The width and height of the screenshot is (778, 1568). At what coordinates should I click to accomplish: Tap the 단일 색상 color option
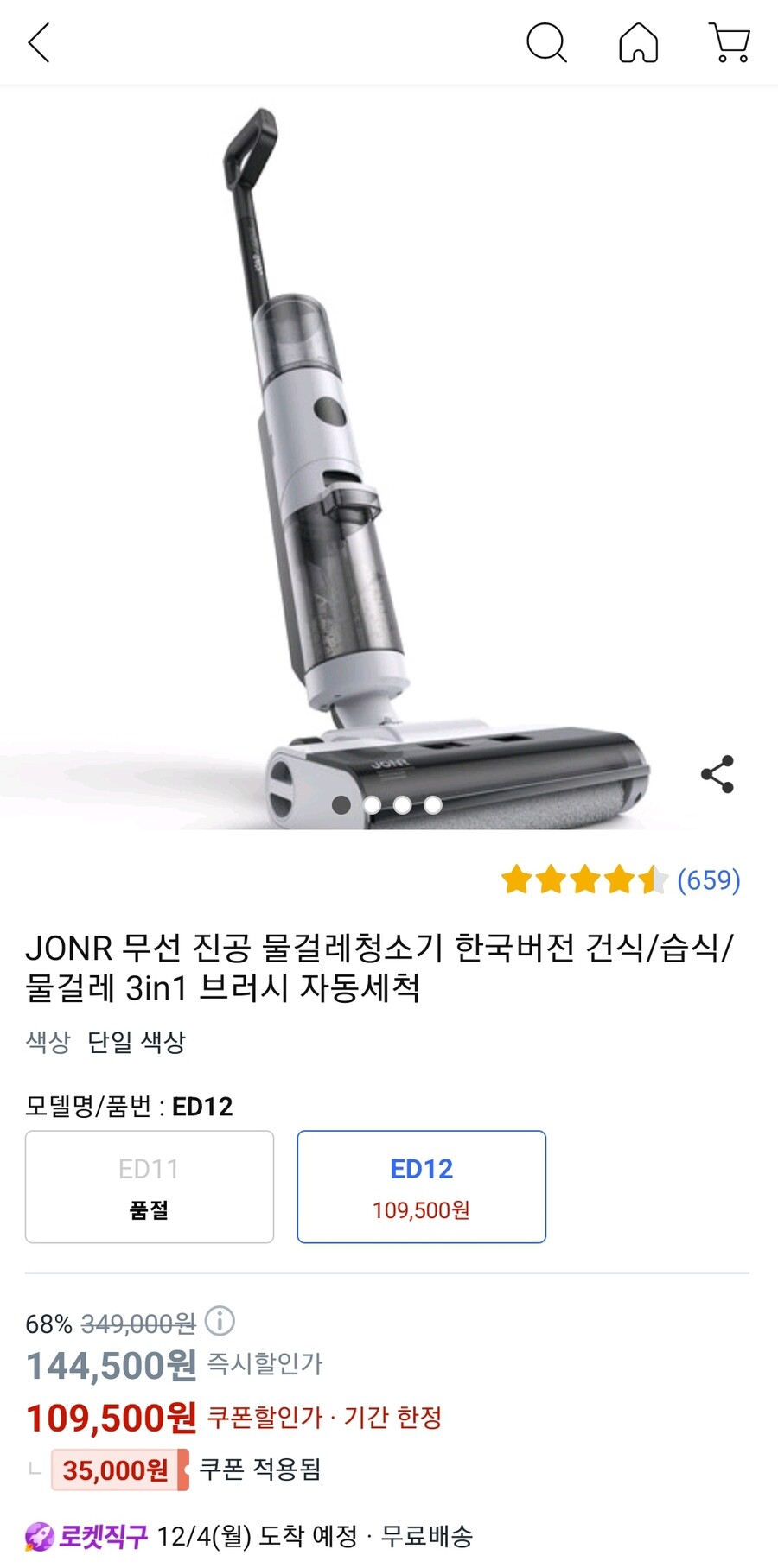[137, 1043]
